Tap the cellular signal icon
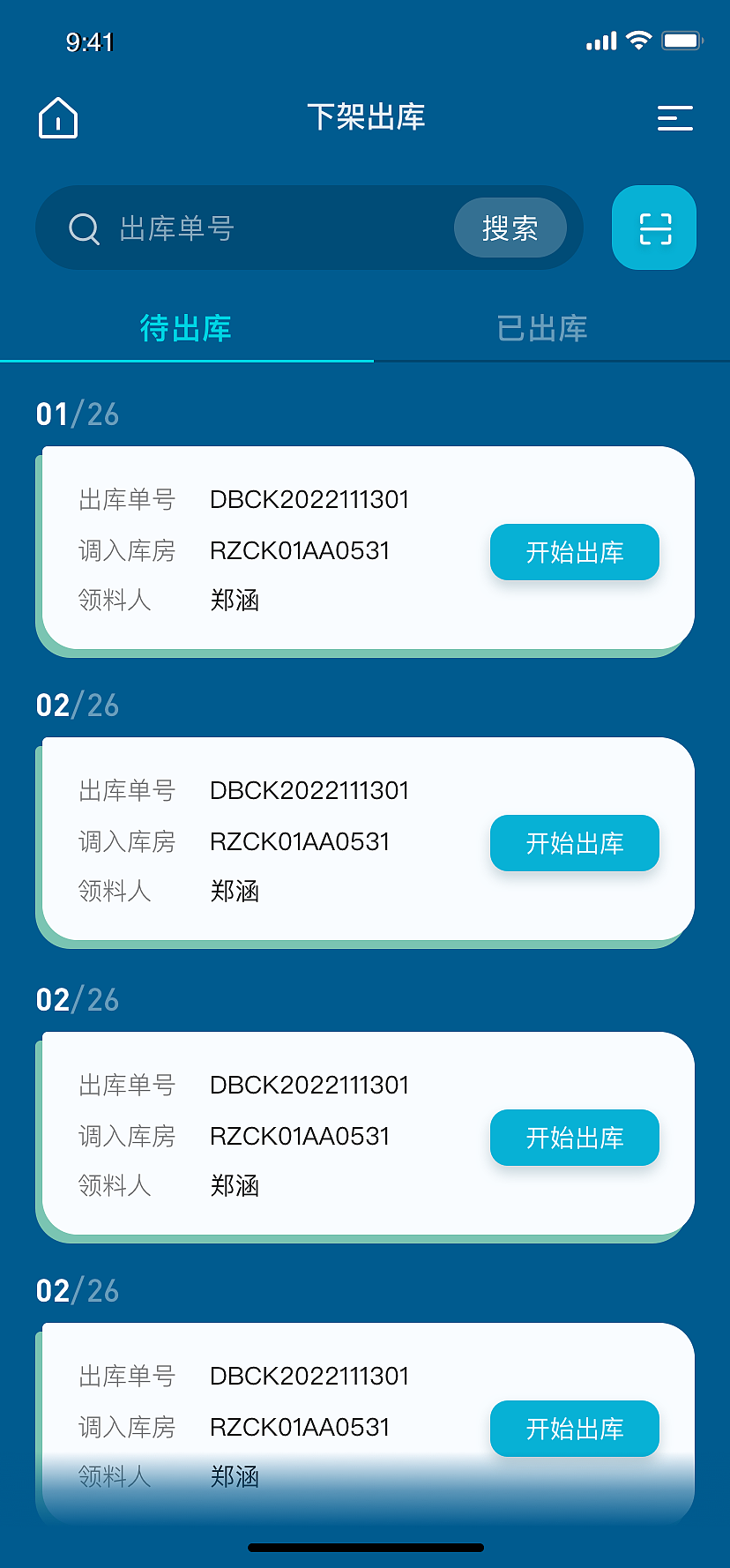The width and height of the screenshot is (730, 1568). pyautogui.click(x=600, y=41)
